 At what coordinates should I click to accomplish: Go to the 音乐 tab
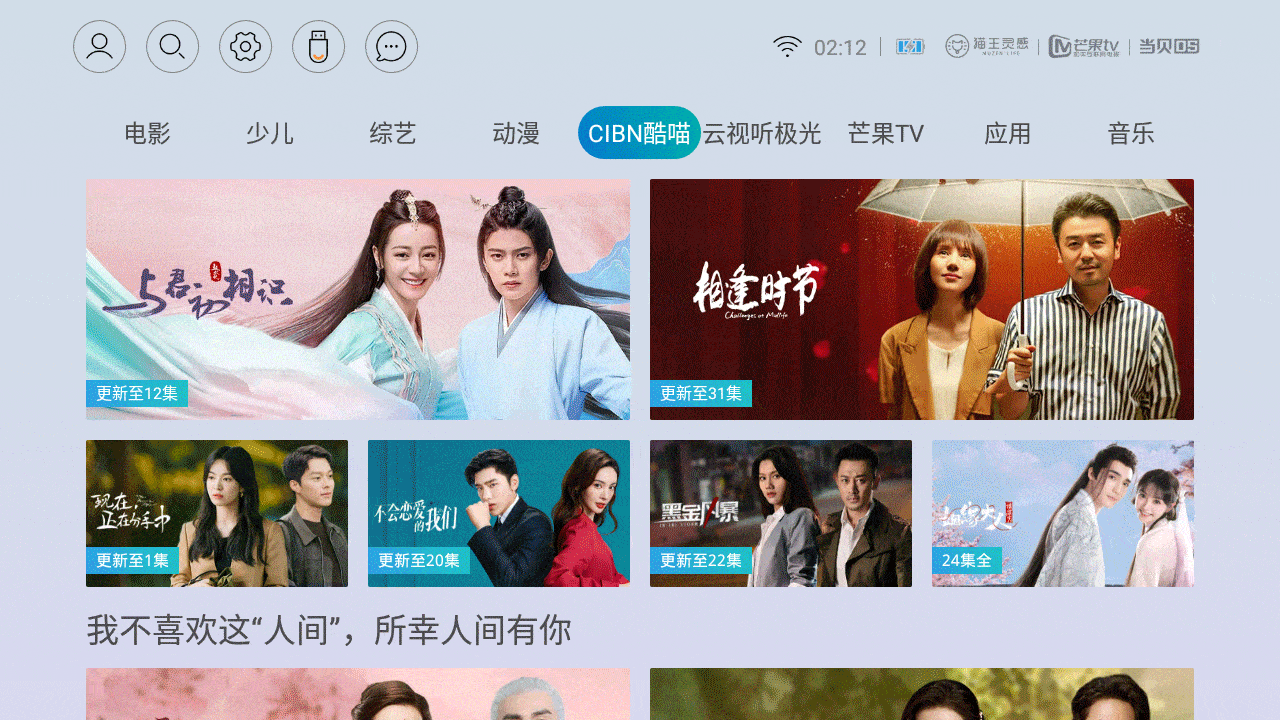(x=1131, y=133)
